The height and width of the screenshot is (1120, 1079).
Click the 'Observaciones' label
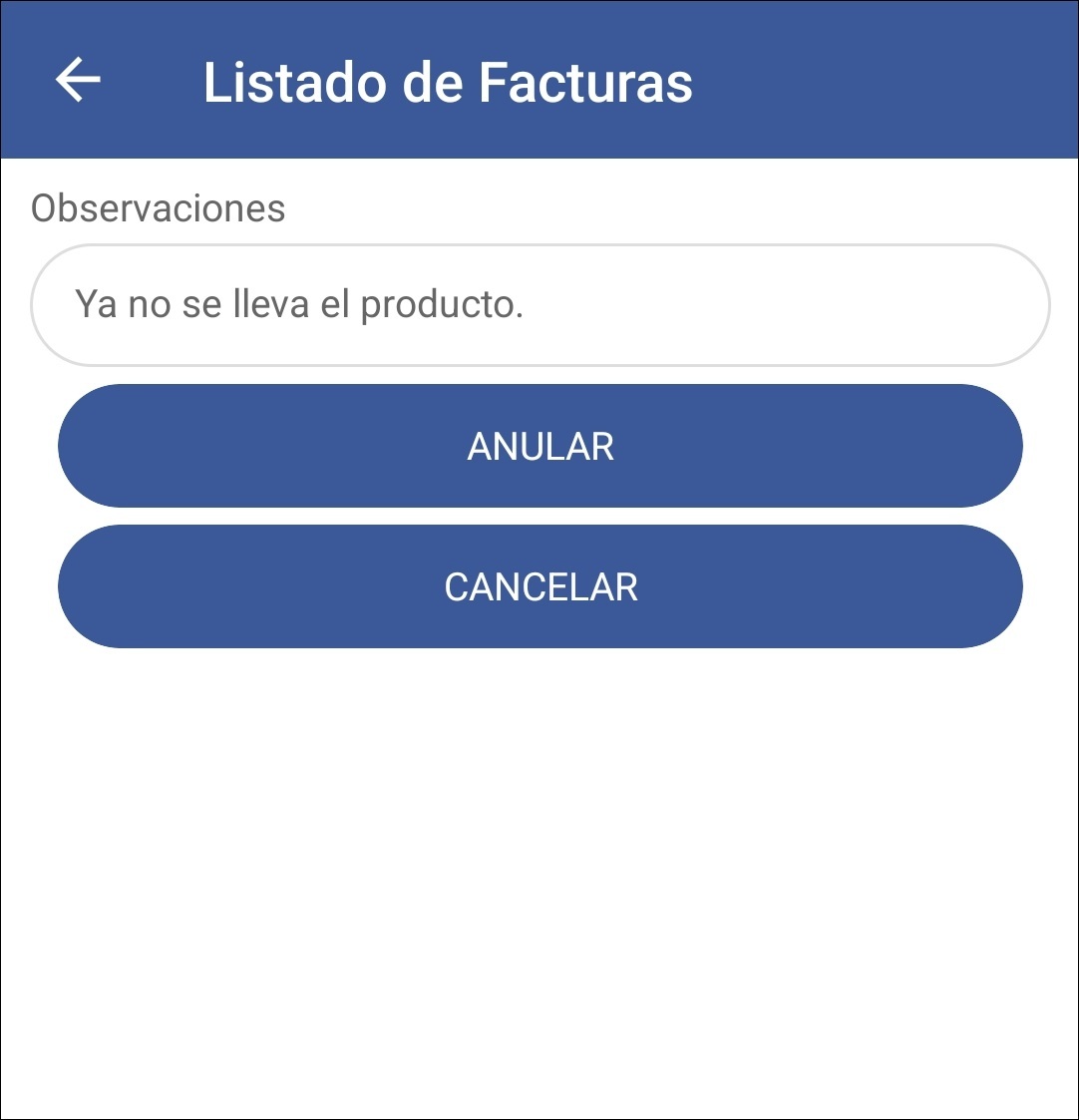point(160,208)
